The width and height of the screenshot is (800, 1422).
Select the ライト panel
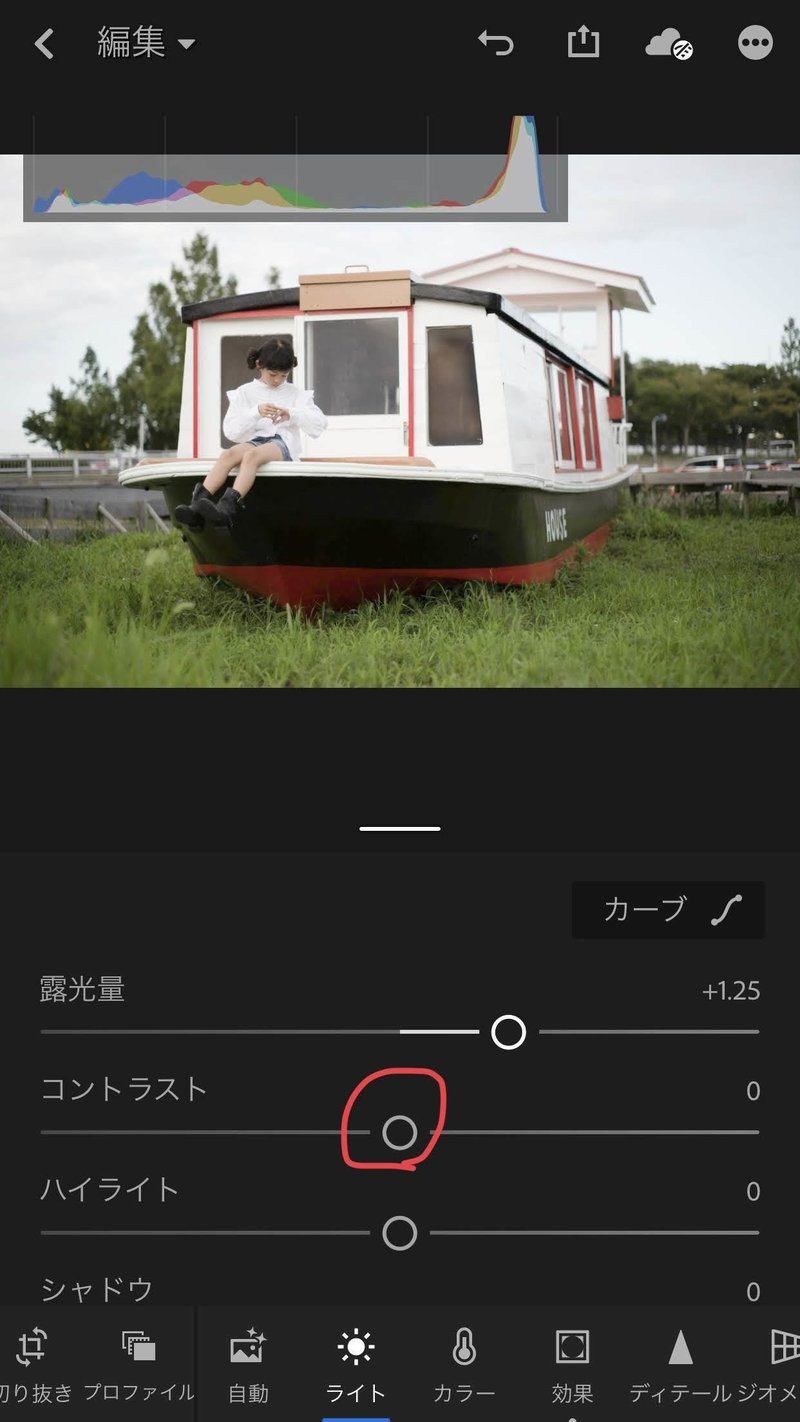(355, 1362)
